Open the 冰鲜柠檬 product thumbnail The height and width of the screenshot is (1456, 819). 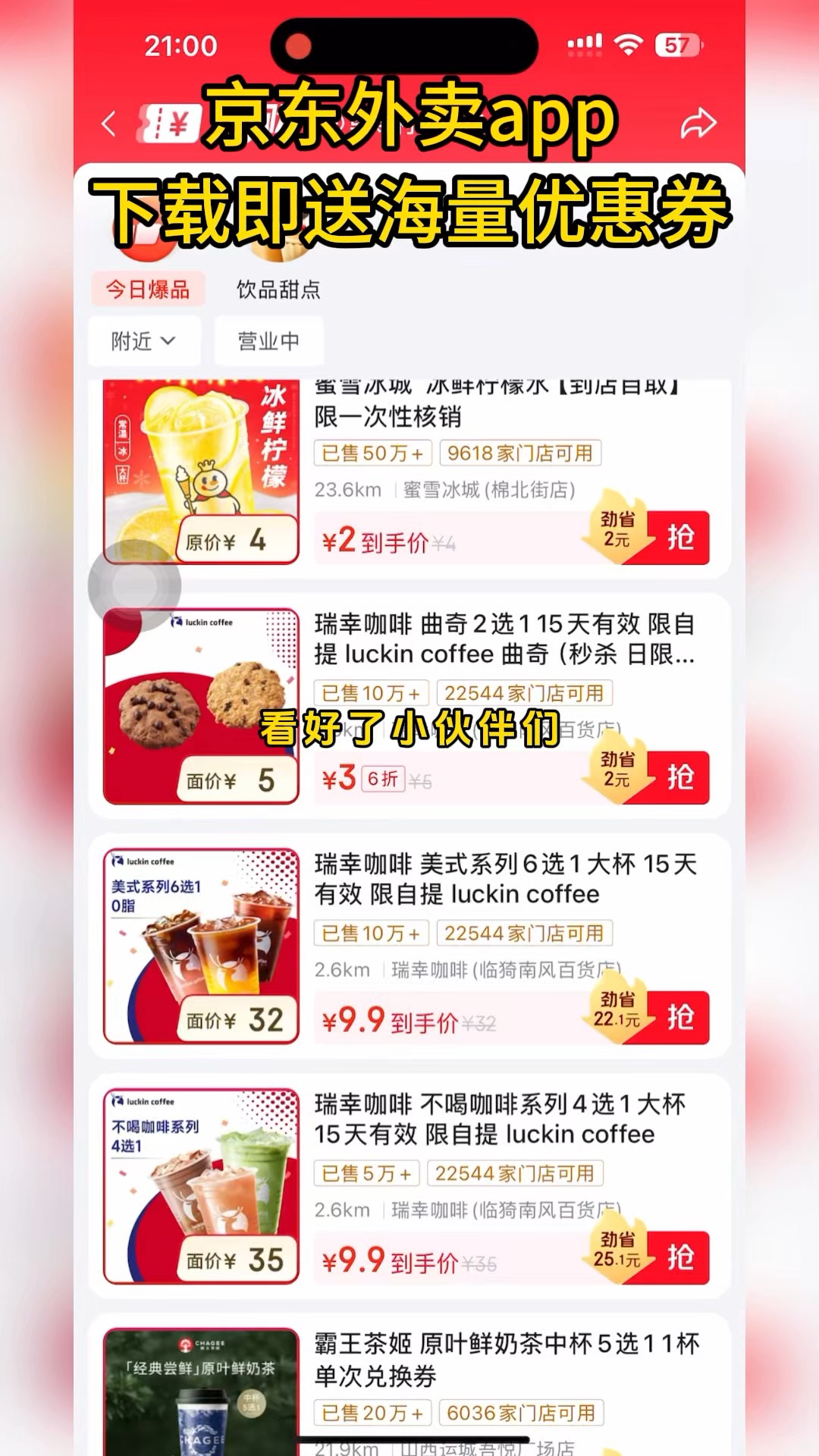(199, 470)
